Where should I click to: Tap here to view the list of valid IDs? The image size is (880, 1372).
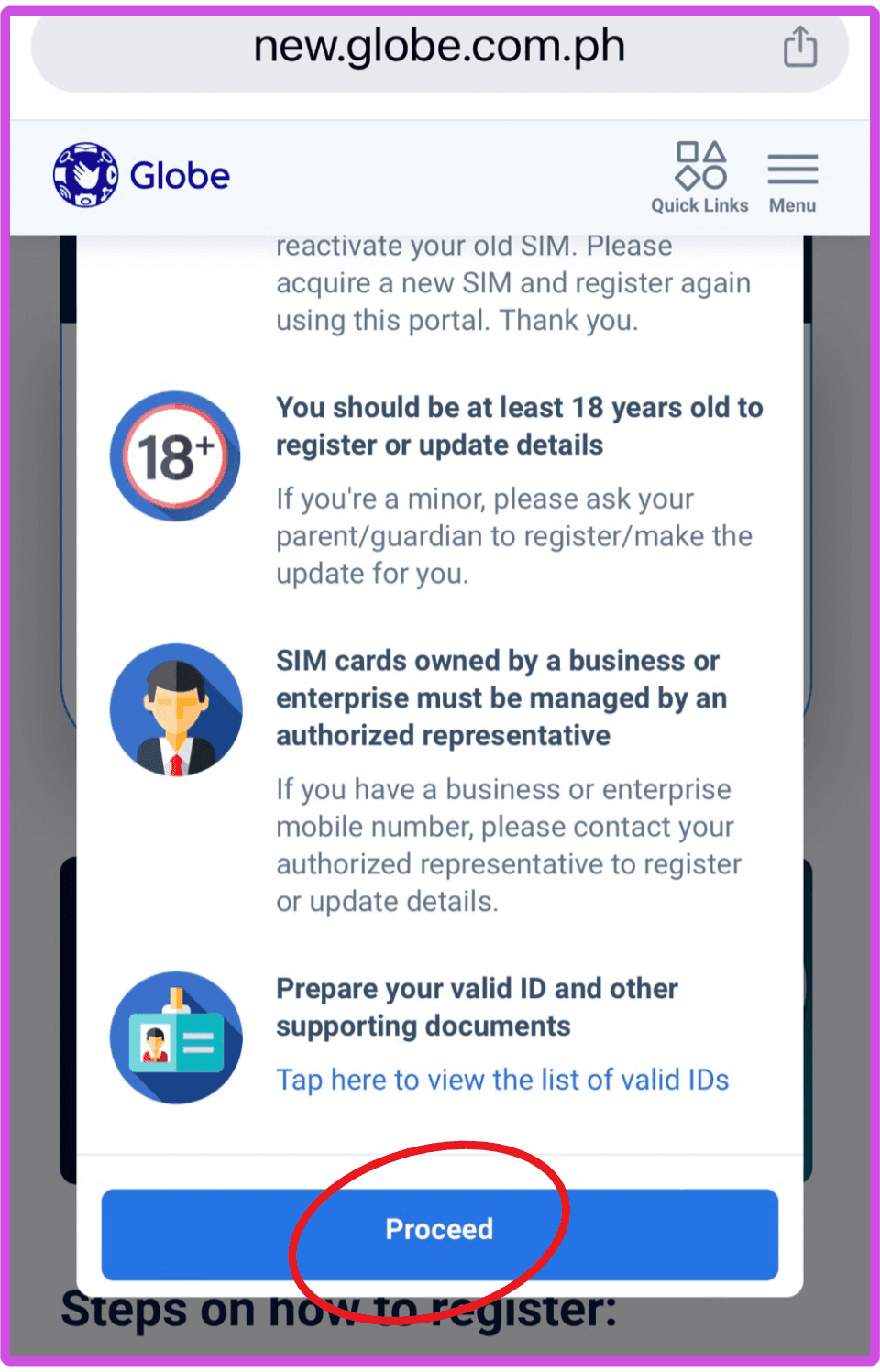[502, 1080]
